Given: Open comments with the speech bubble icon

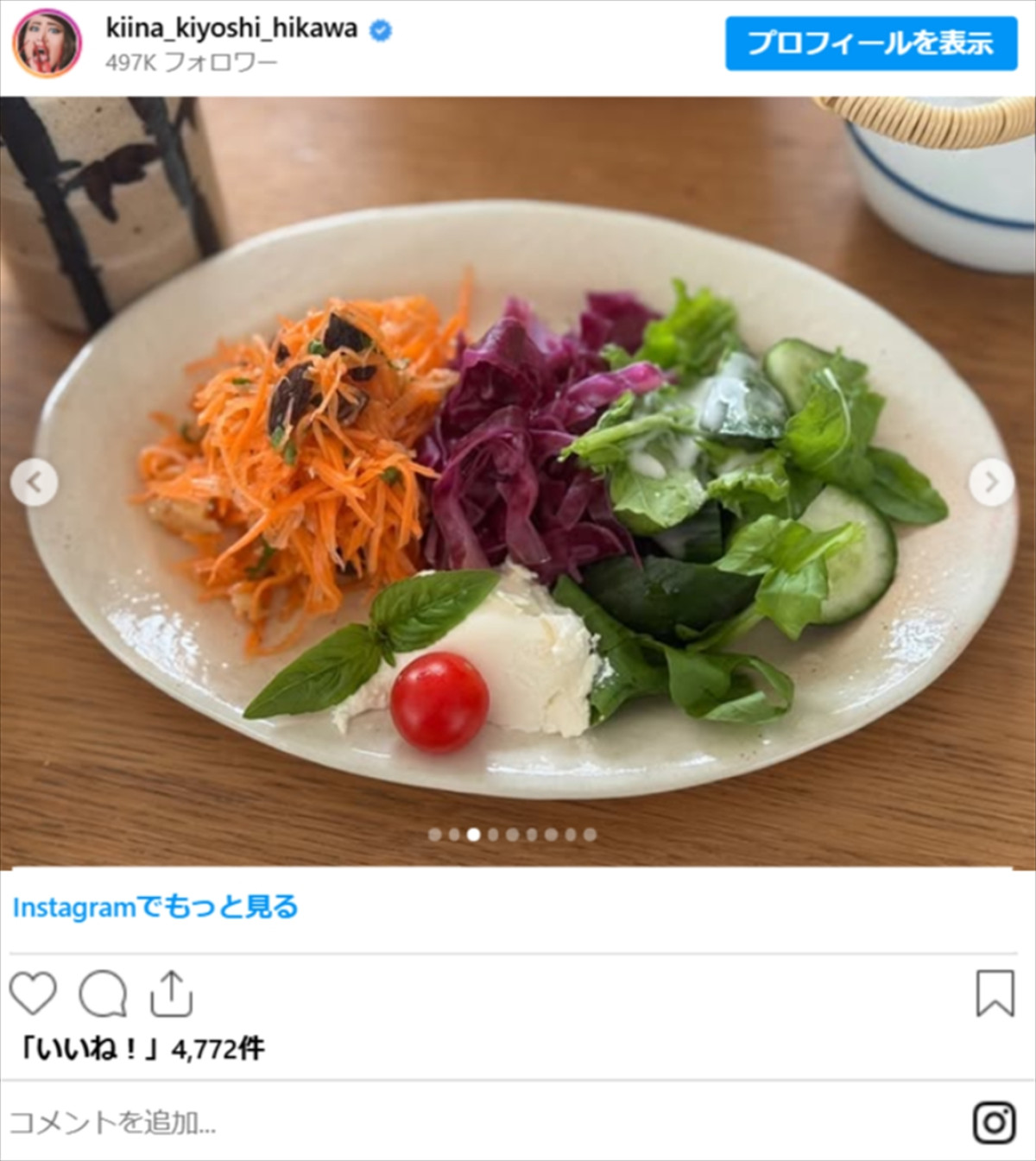Looking at the screenshot, I should pos(103,994).
